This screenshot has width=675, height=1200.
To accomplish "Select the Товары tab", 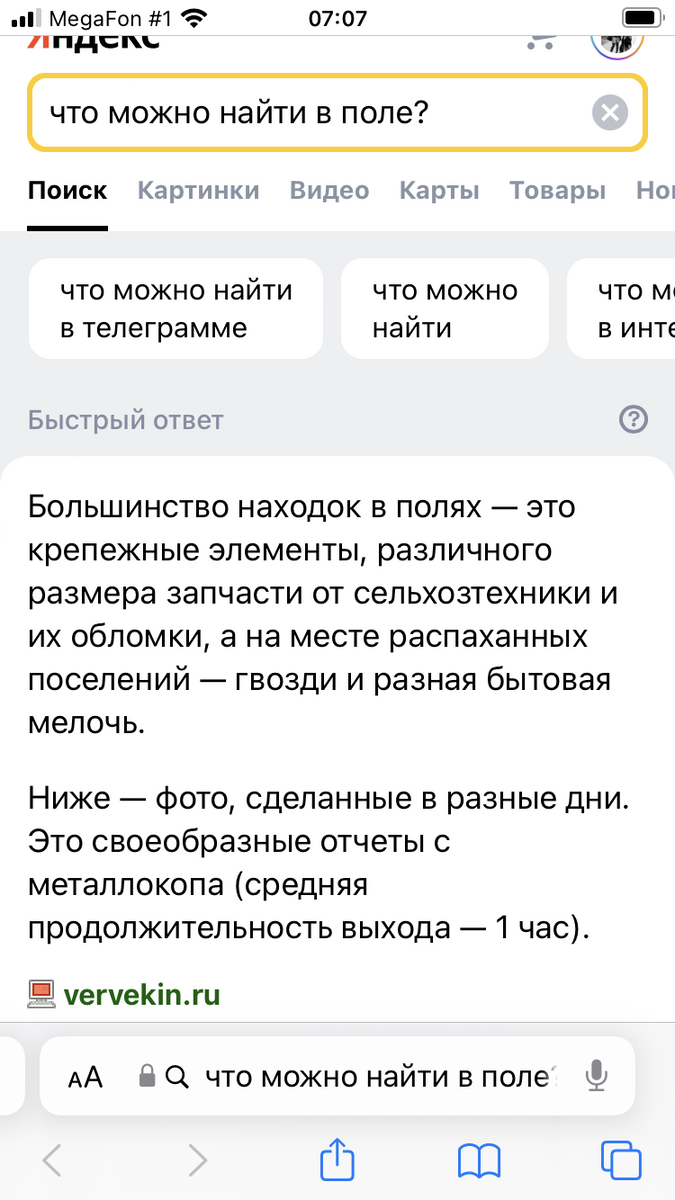I will tap(557, 190).
